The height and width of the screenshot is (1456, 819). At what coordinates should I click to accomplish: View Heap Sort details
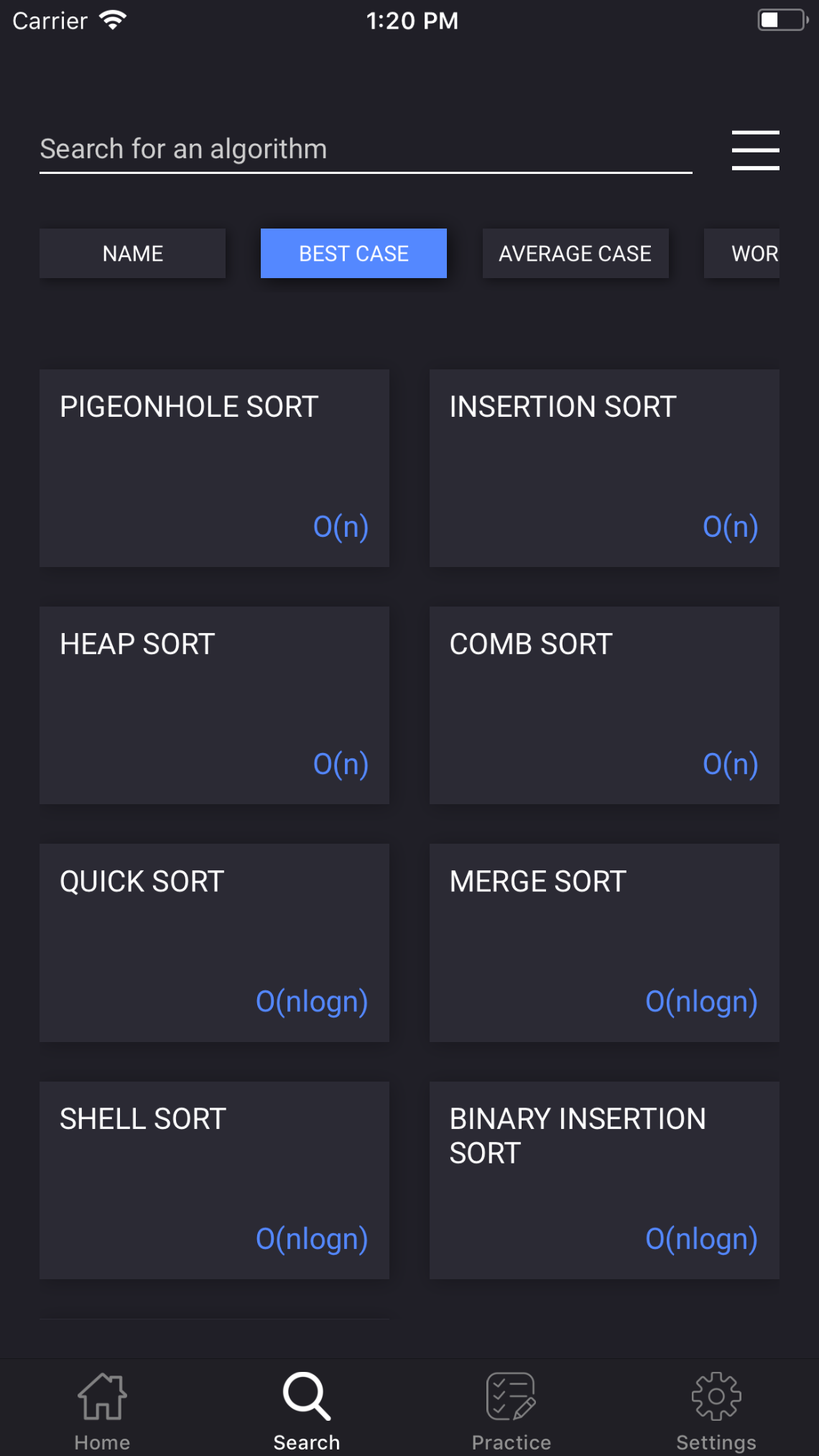pyautogui.click(x=214, y=705)
